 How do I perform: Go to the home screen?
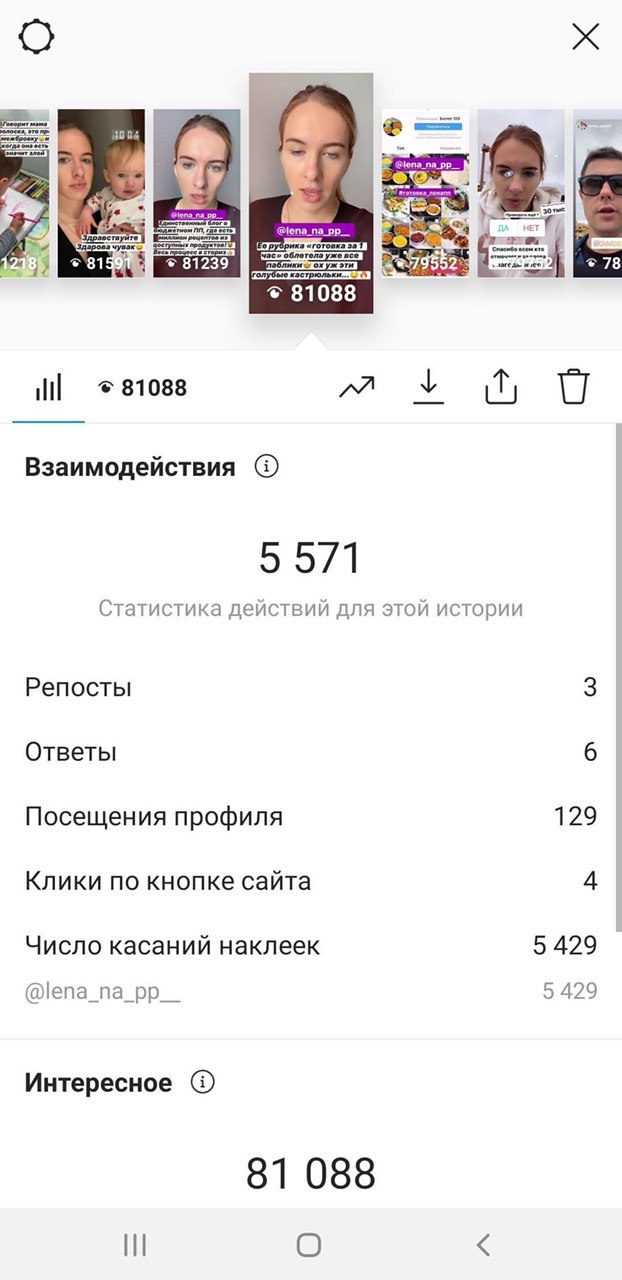[309, 1244]
